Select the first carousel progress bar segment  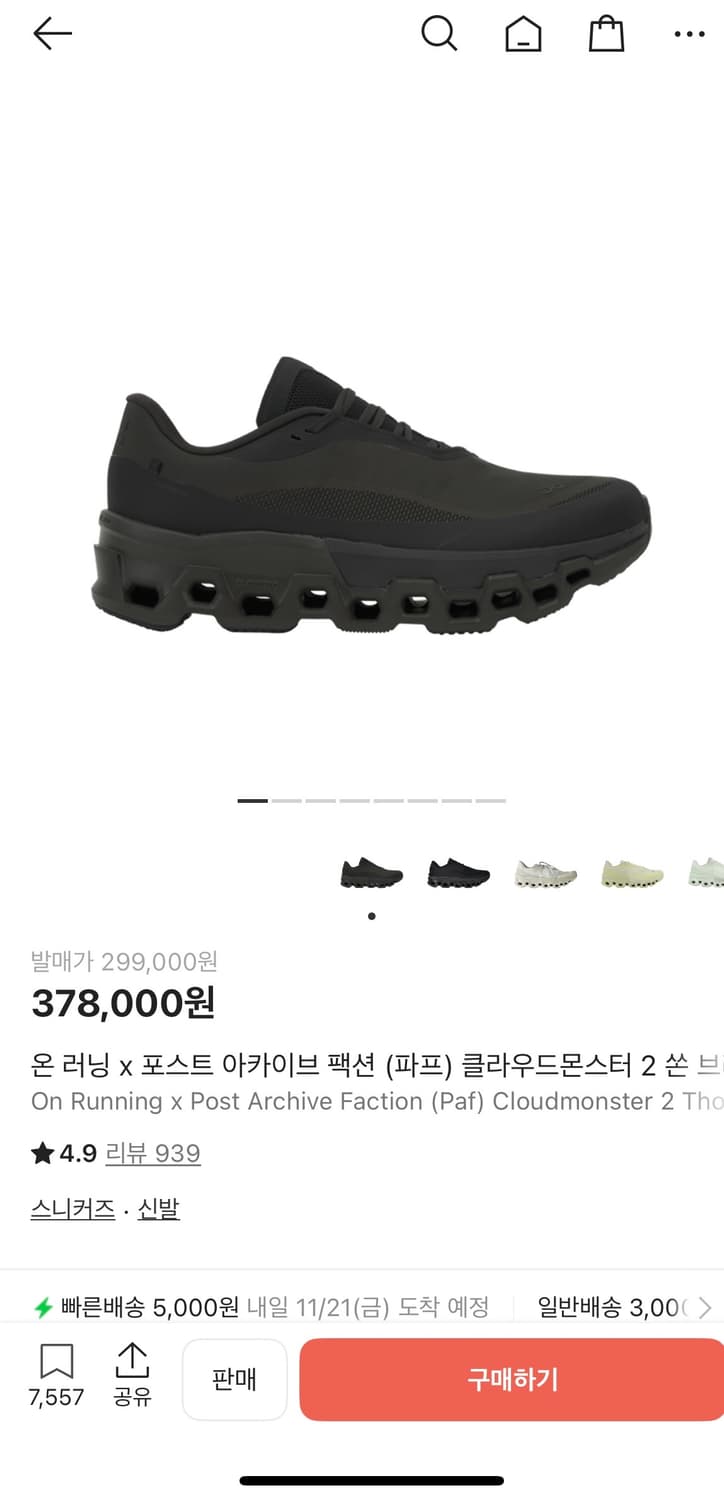(x=251, y=800)
